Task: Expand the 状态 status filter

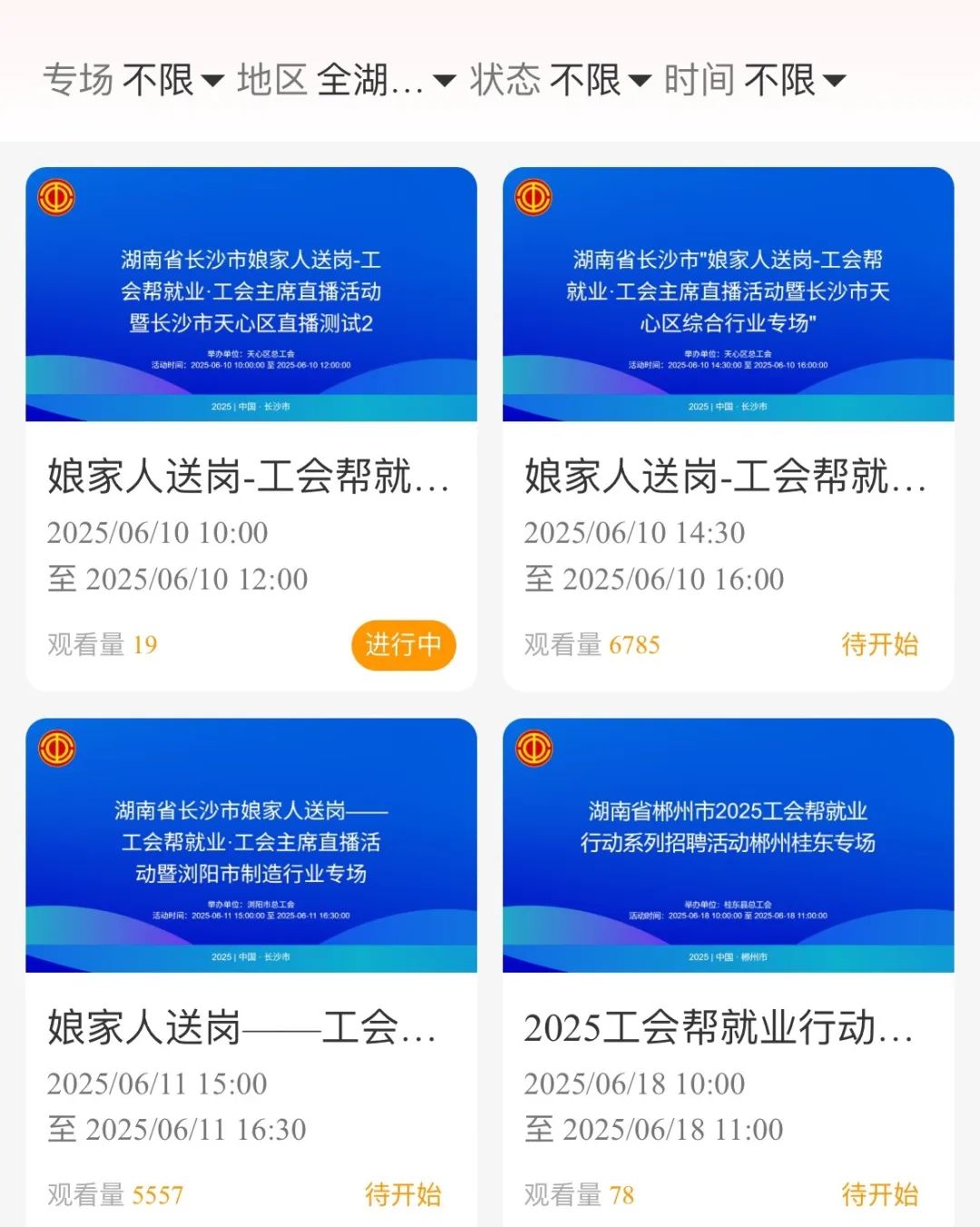Action: 560,80
